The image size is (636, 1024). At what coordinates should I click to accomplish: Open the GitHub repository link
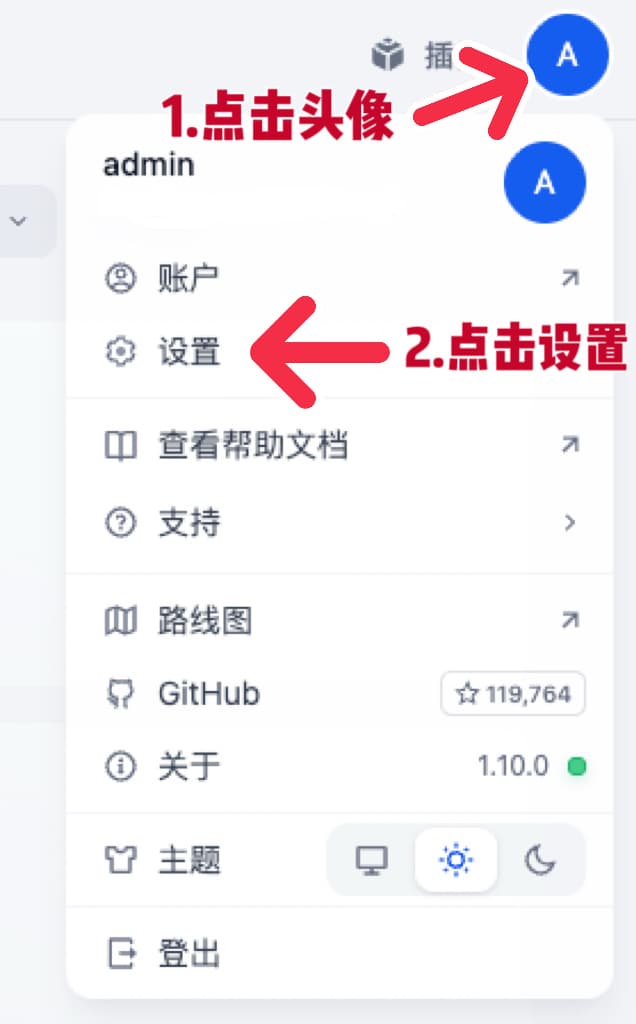208,694
